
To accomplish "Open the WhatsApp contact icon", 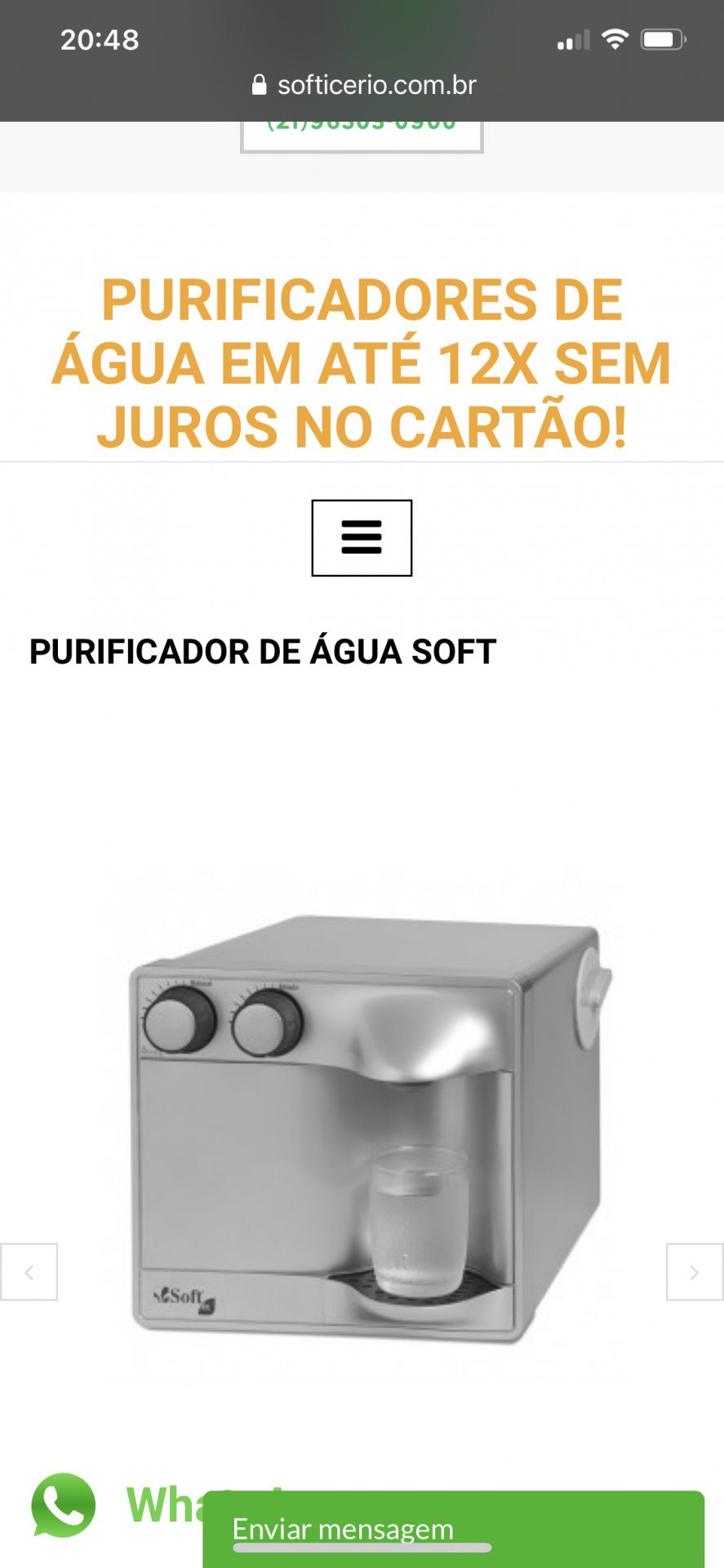I will point(64,1505).
